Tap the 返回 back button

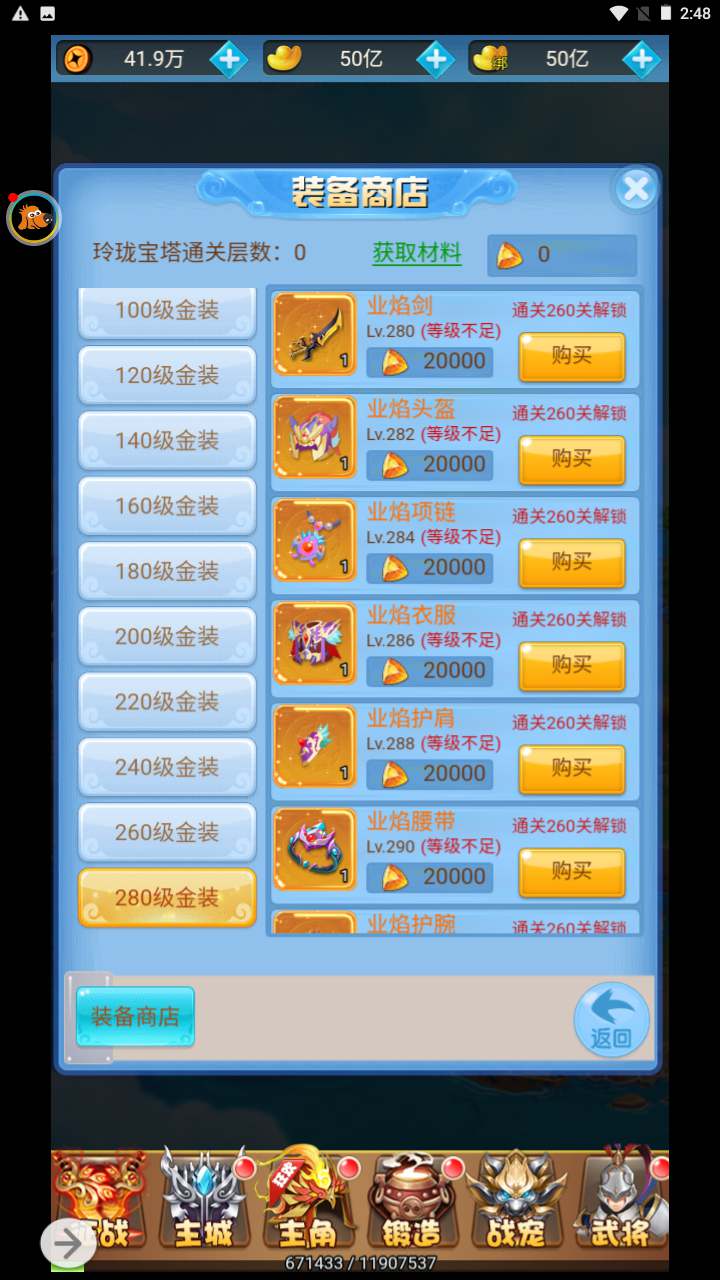611,1020
